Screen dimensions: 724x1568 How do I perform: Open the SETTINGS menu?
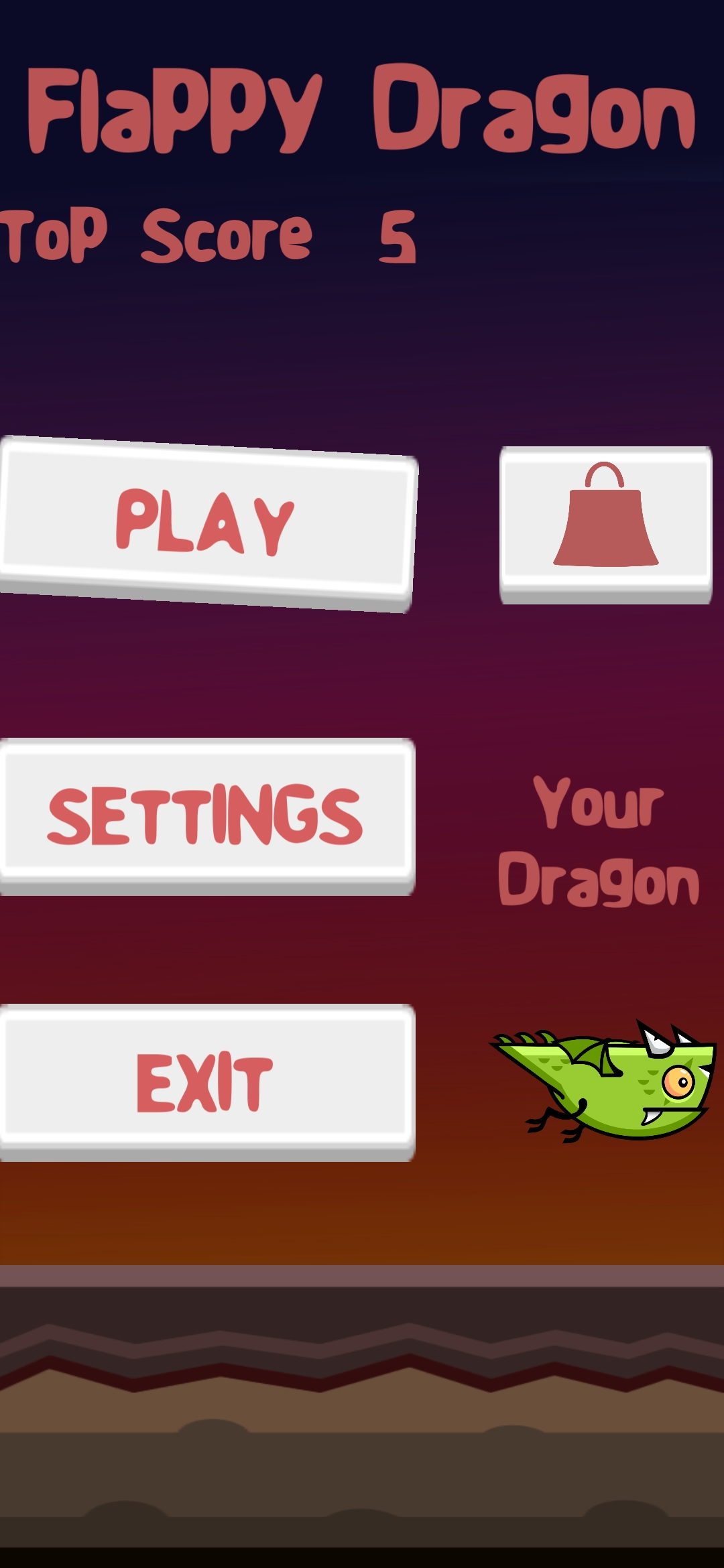[x=206, y=815]
